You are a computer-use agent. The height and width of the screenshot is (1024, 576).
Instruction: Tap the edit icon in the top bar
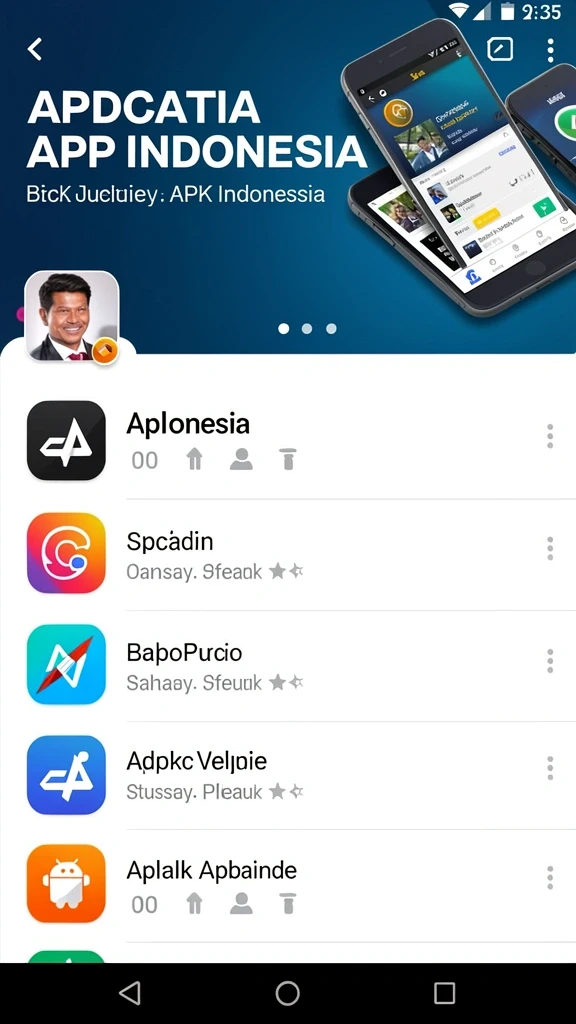(500, 49)
